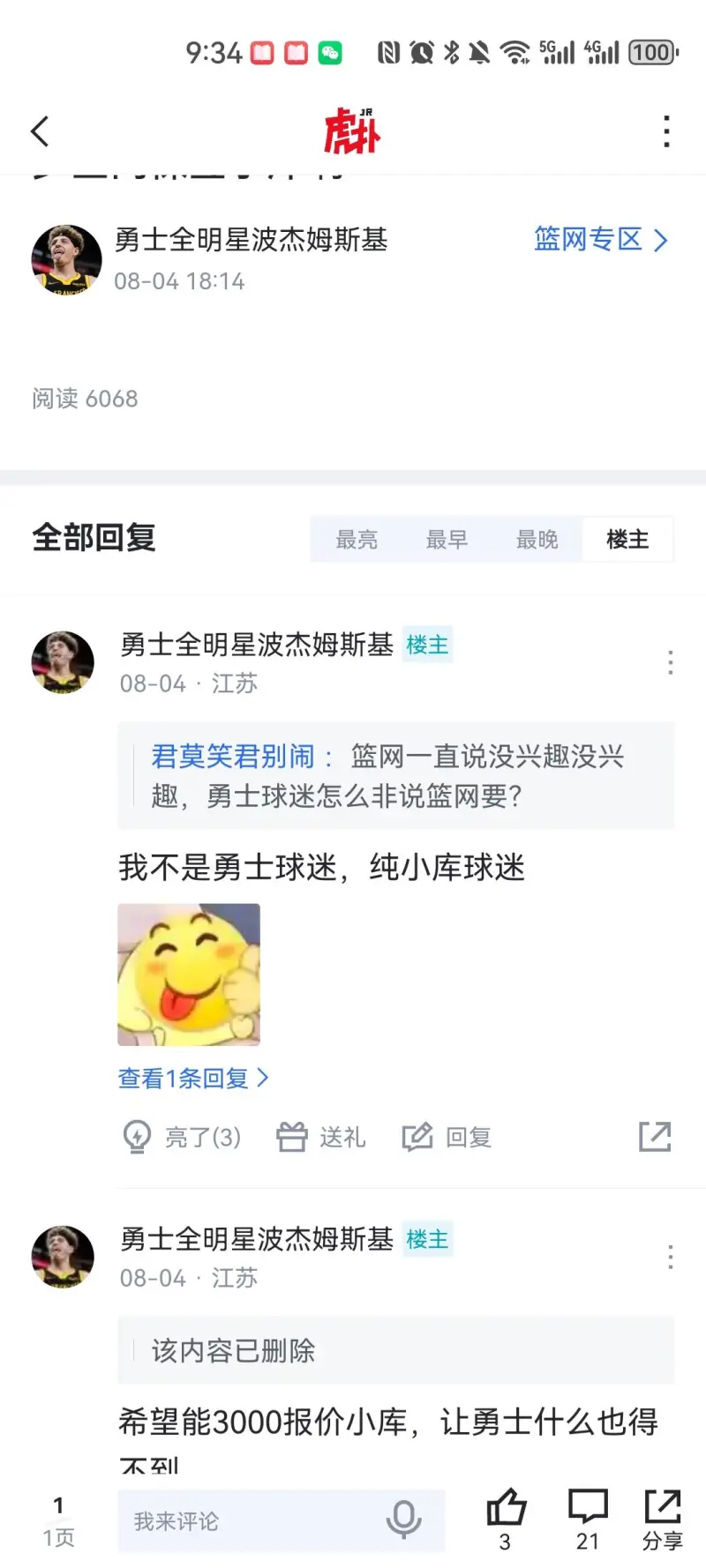Image resolution: width=706 pixels, height=1568 pixels.
Task: Expand 查看1条回复
Action: point(192,1078)
